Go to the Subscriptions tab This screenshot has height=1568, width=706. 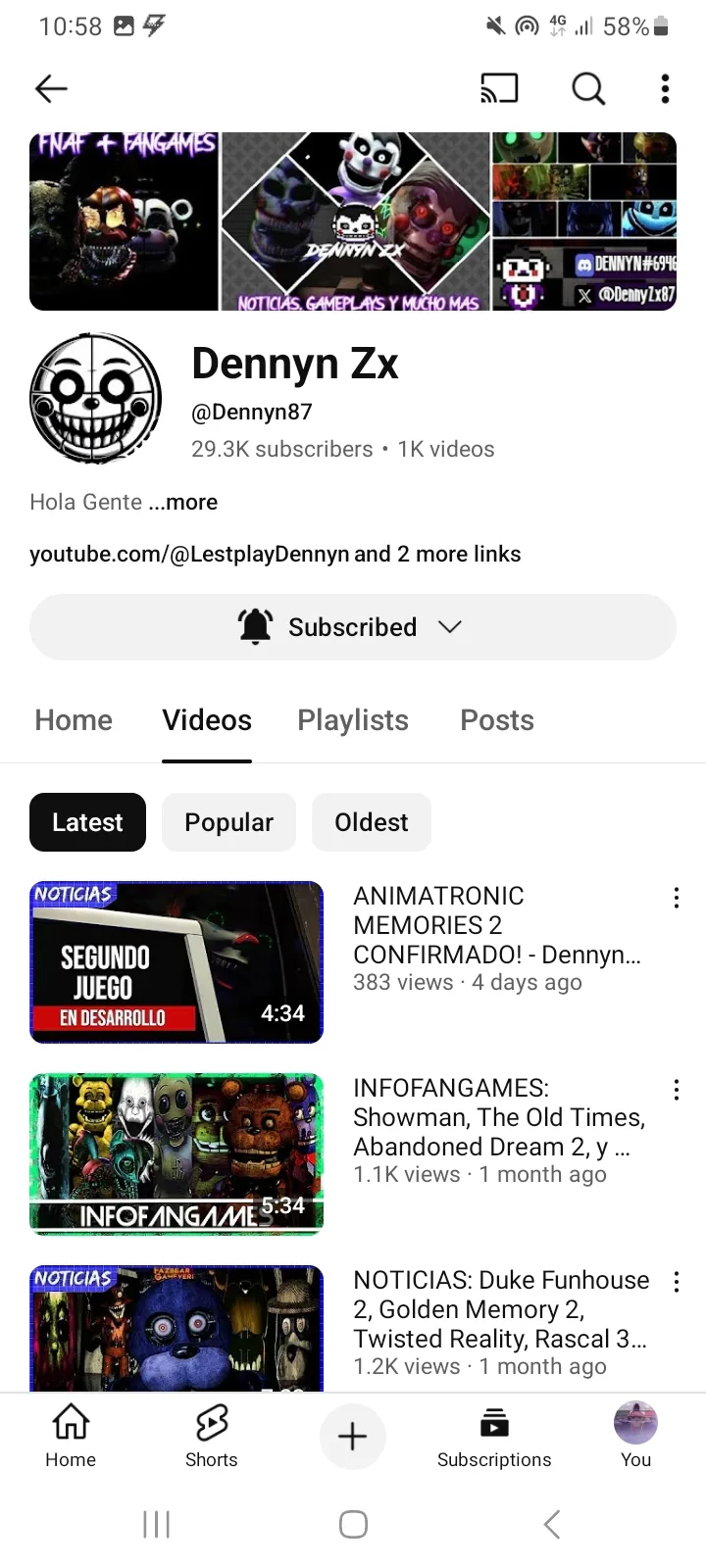(494, 1436)
